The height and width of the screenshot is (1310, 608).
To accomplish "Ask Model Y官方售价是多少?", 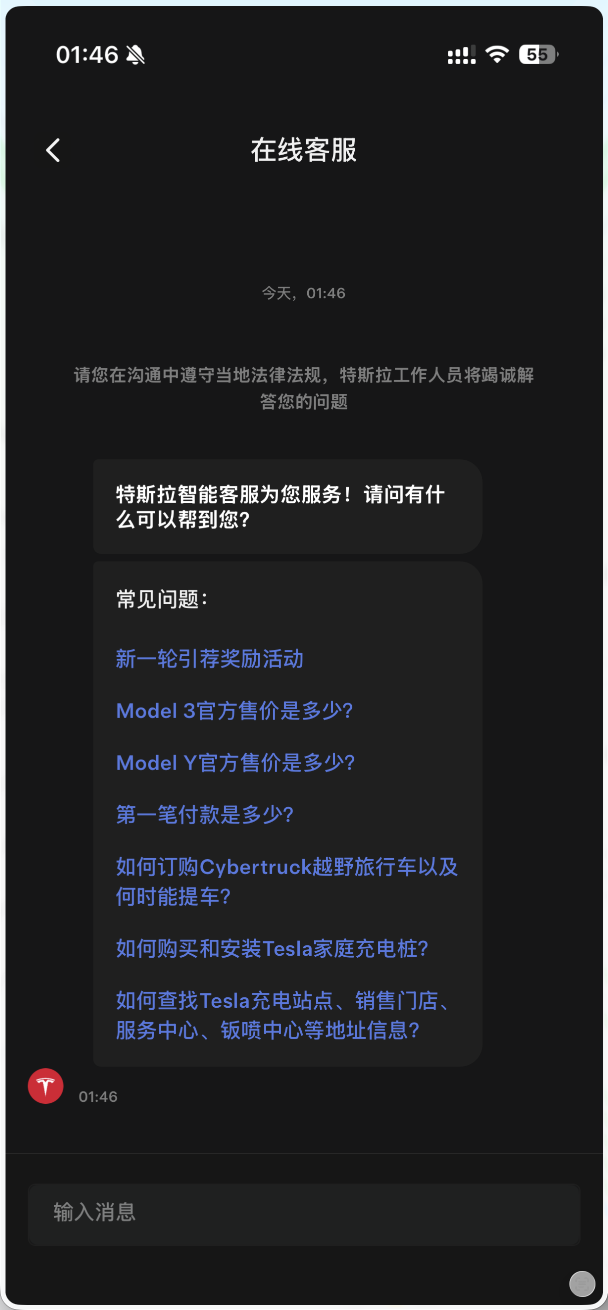I will tap(236, 763).
